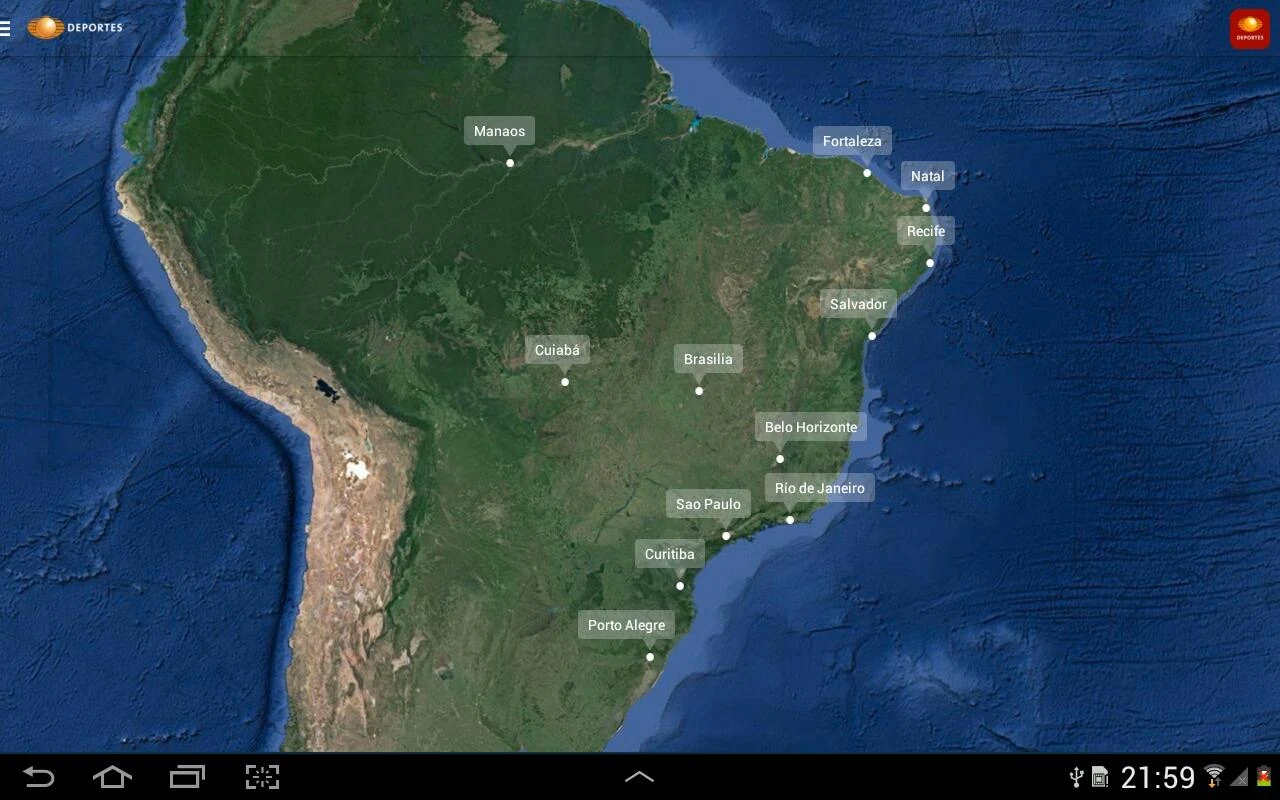Take a screenshot with the capture icon

[x=262, y=777]
